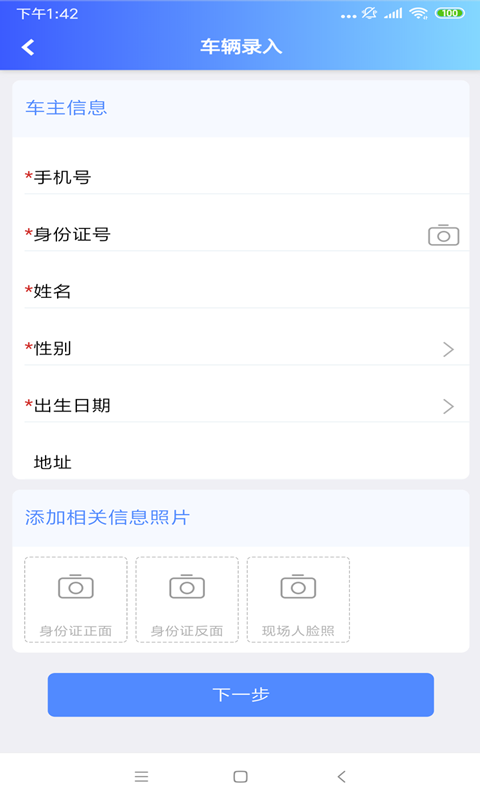Add the 身份证反面 photo

click(x=187, y=599)
